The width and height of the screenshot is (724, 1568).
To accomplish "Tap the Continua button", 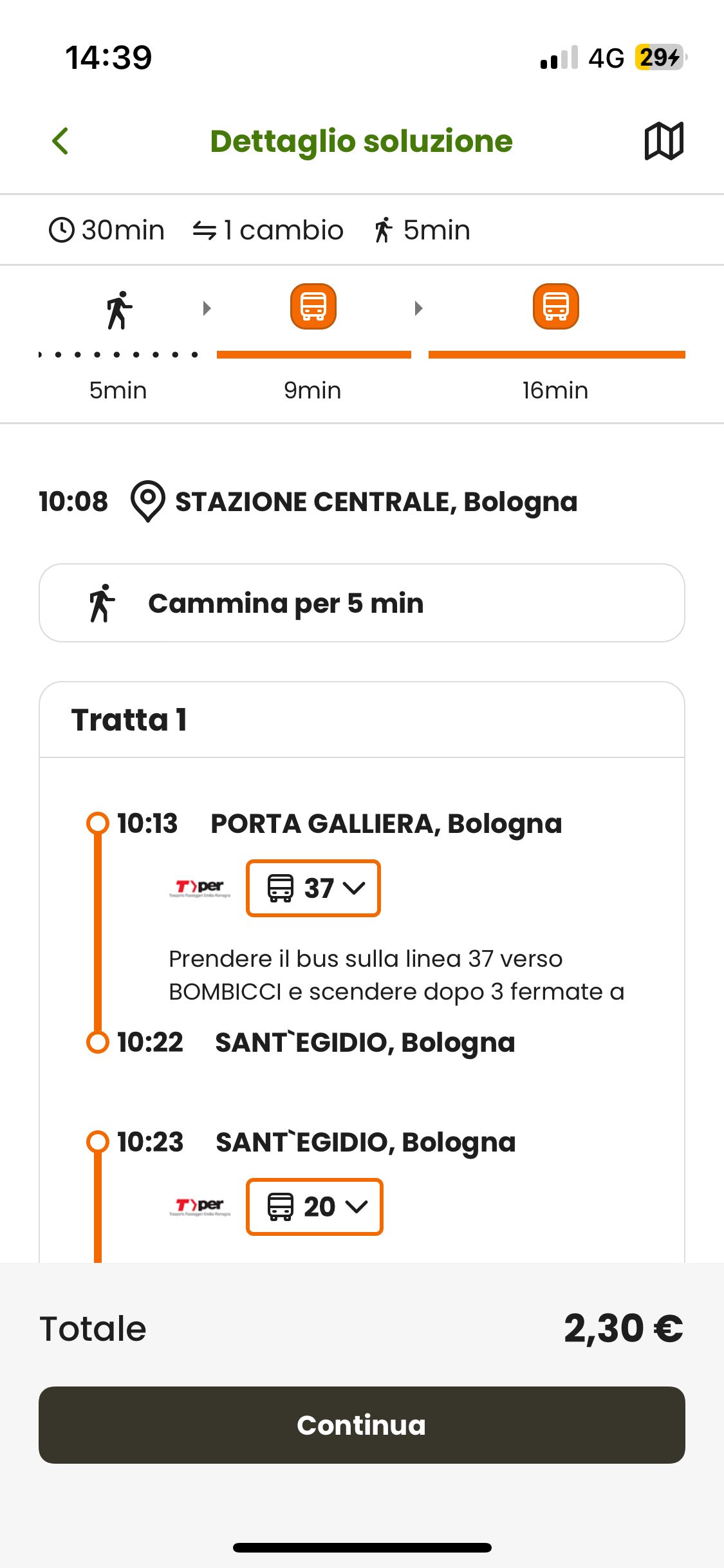I will click(362, 1424).
